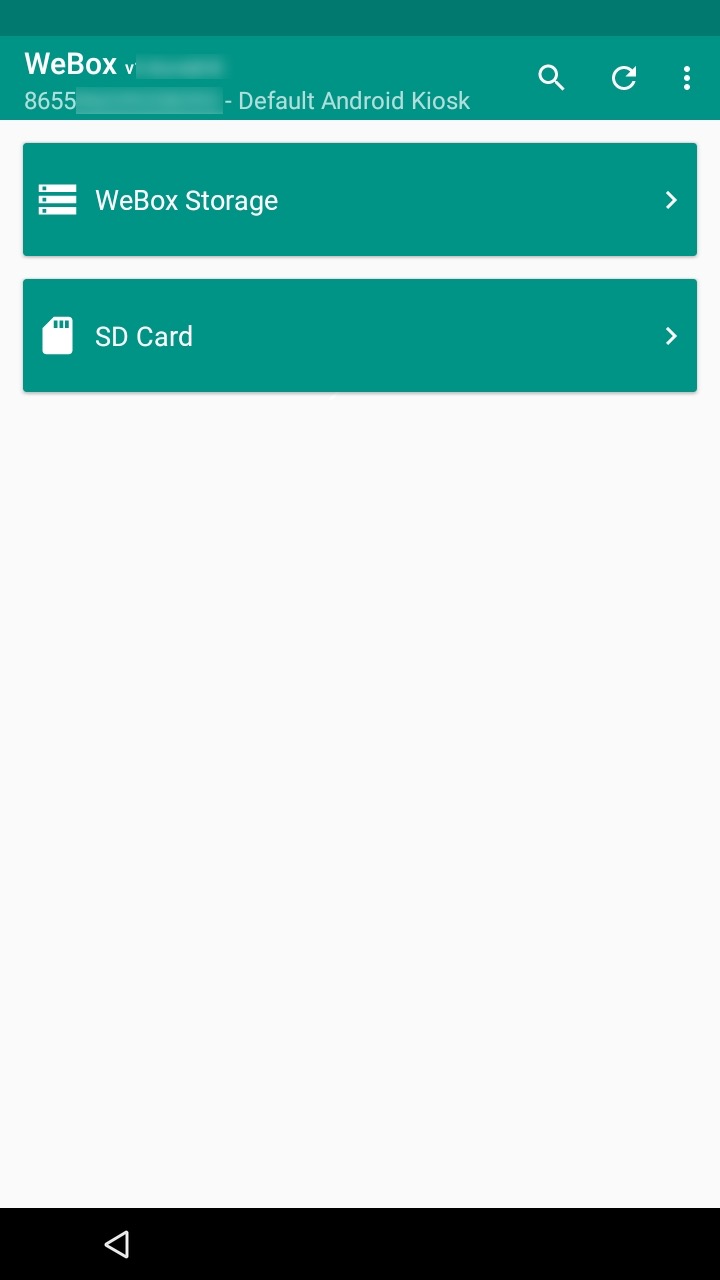Refresh the WeBox file list
The height and width of the screenshot is (1280, 720).
pos(624,78)
